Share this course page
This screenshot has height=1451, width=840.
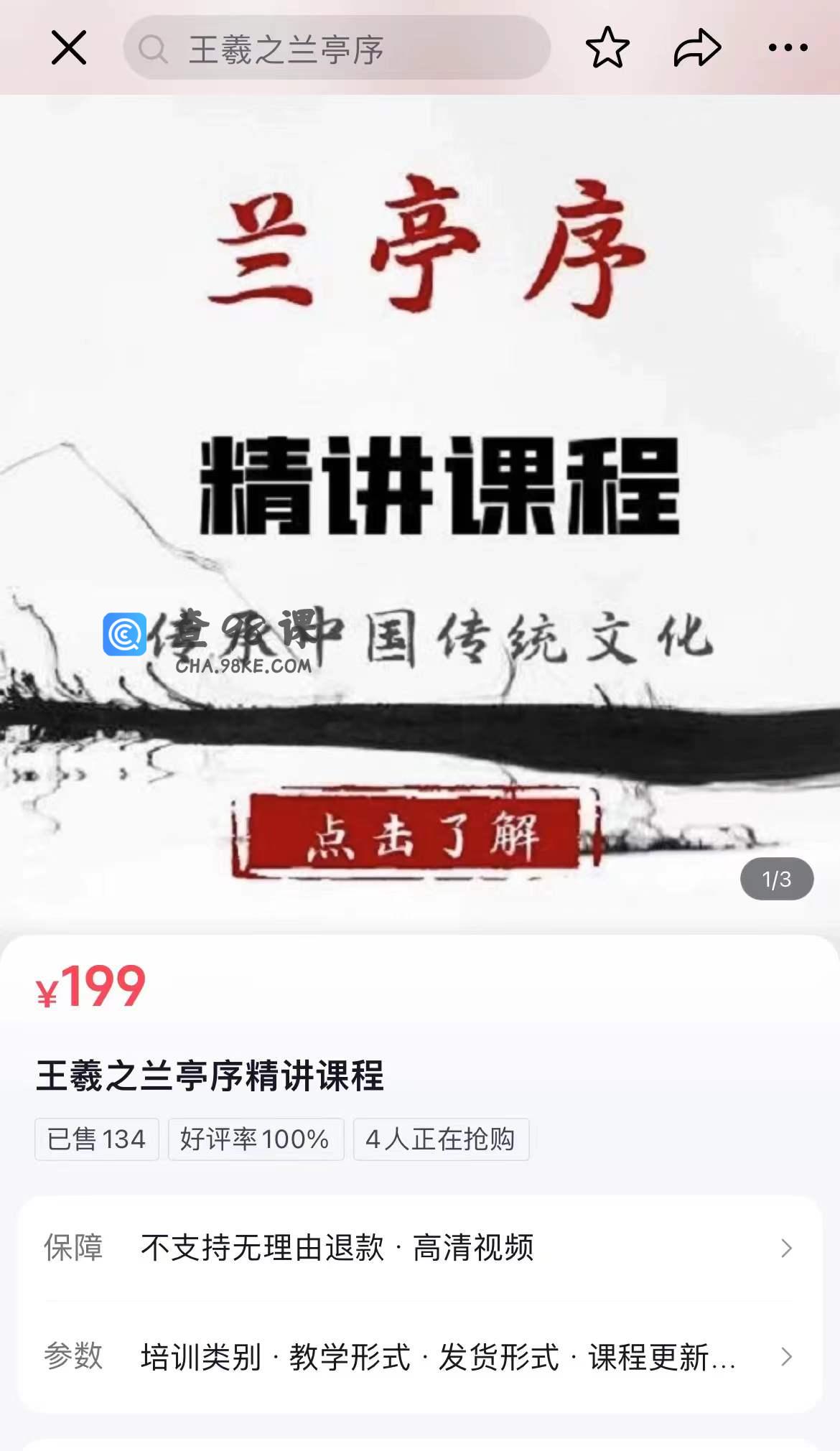[697, 48]
